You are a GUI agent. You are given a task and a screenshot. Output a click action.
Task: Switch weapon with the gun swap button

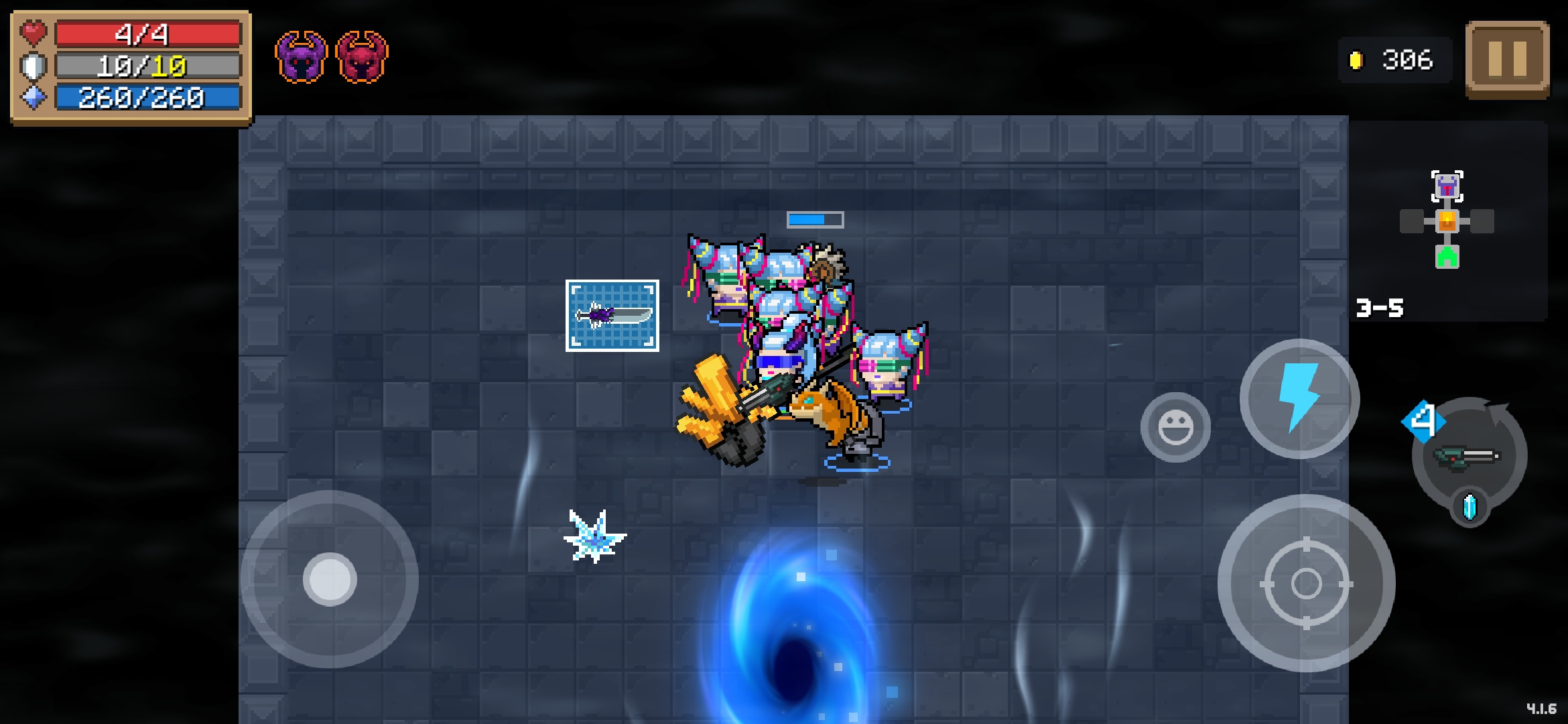(1469, 457)
